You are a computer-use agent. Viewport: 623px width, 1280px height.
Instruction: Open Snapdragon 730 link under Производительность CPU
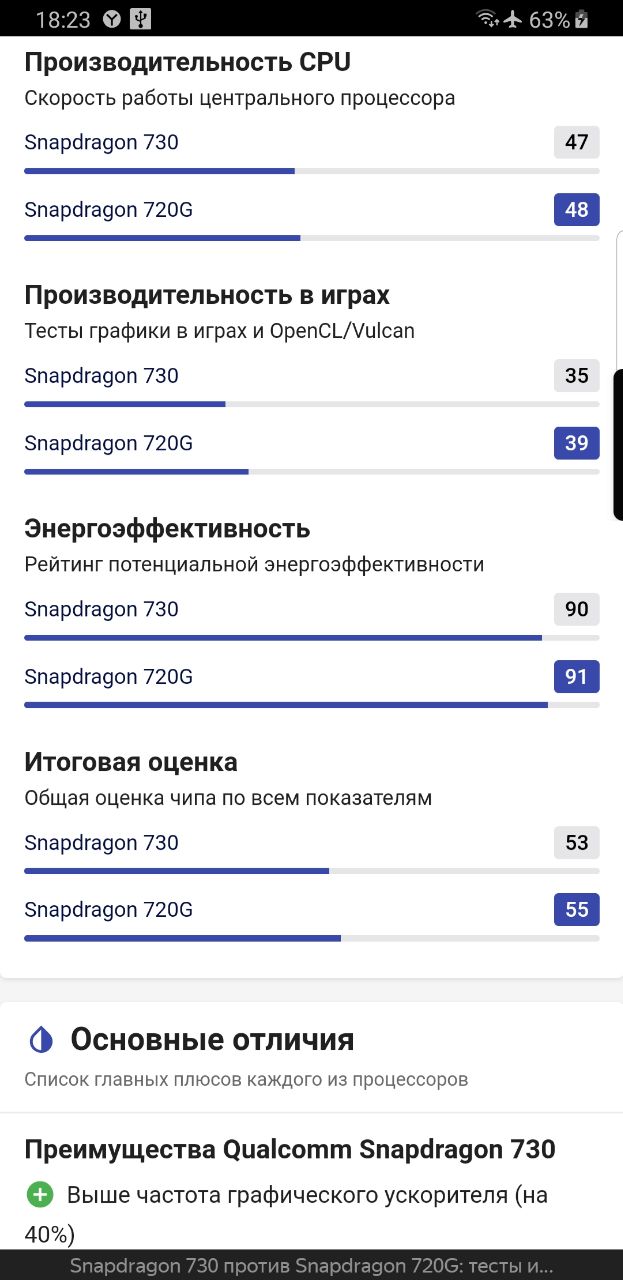pyautogui.click(x=101, y=142)
